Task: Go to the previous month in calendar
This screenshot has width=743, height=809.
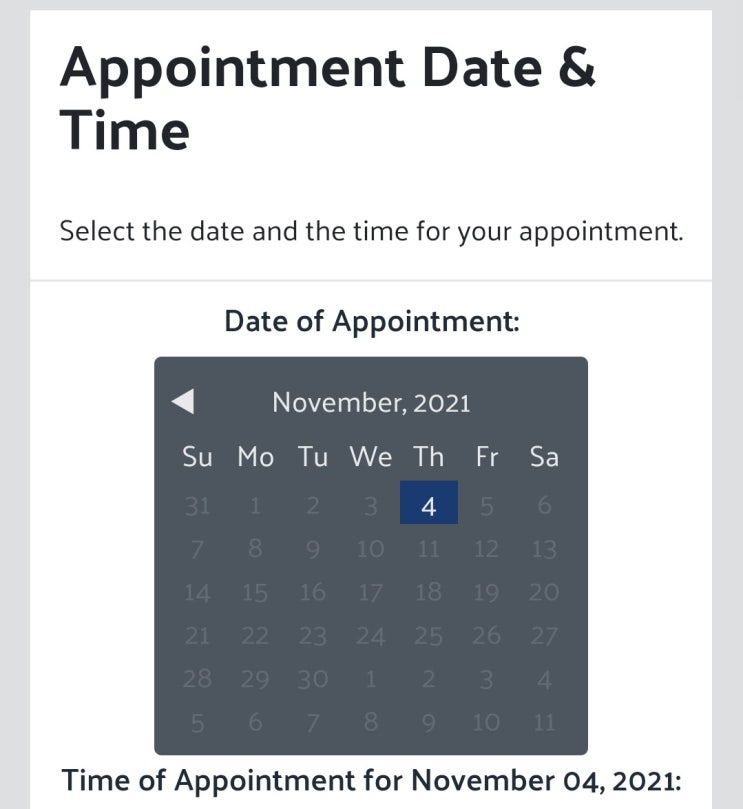Action: pos(182,402)
